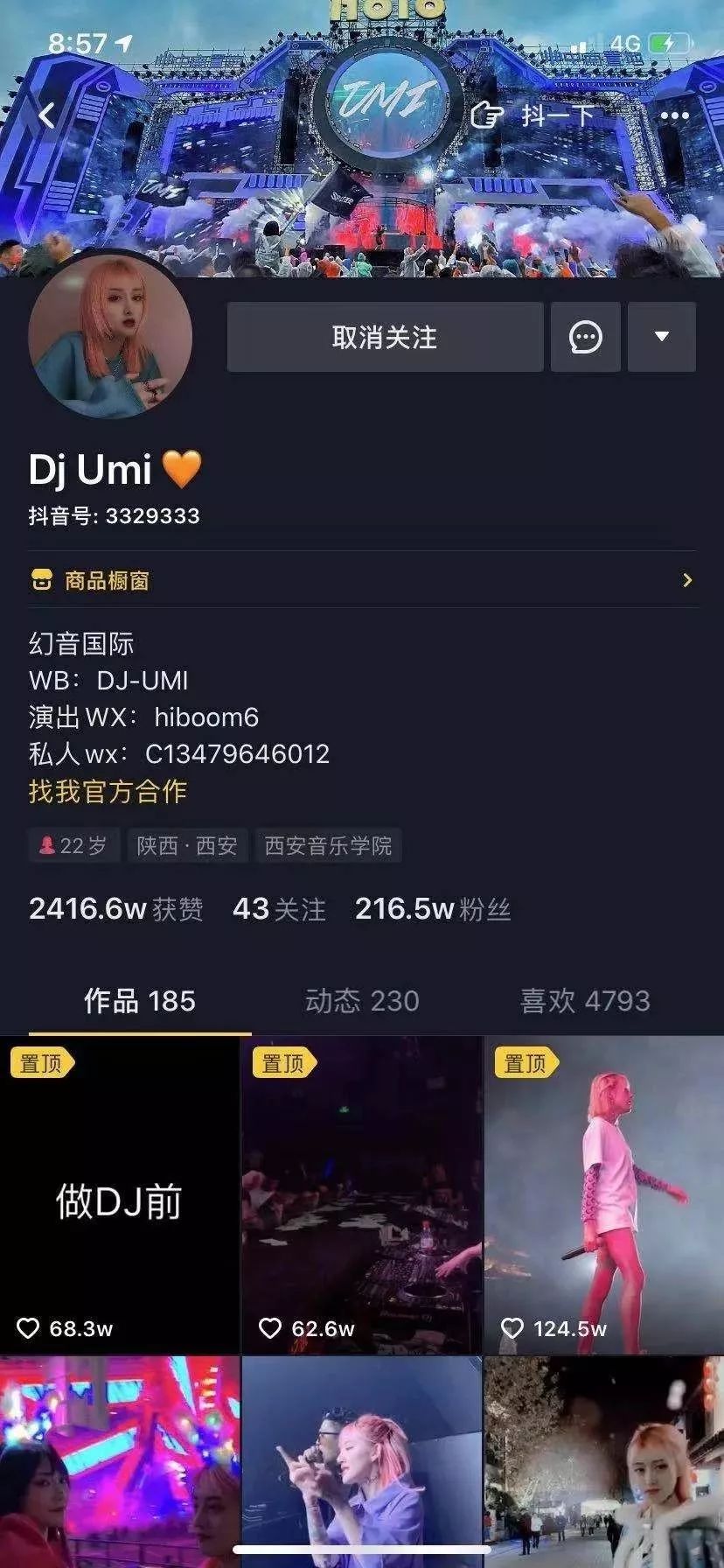Open the three-dot overflow menu
Image resolution: width=724 pixels, height=1568 pixels.
[674, 115]
